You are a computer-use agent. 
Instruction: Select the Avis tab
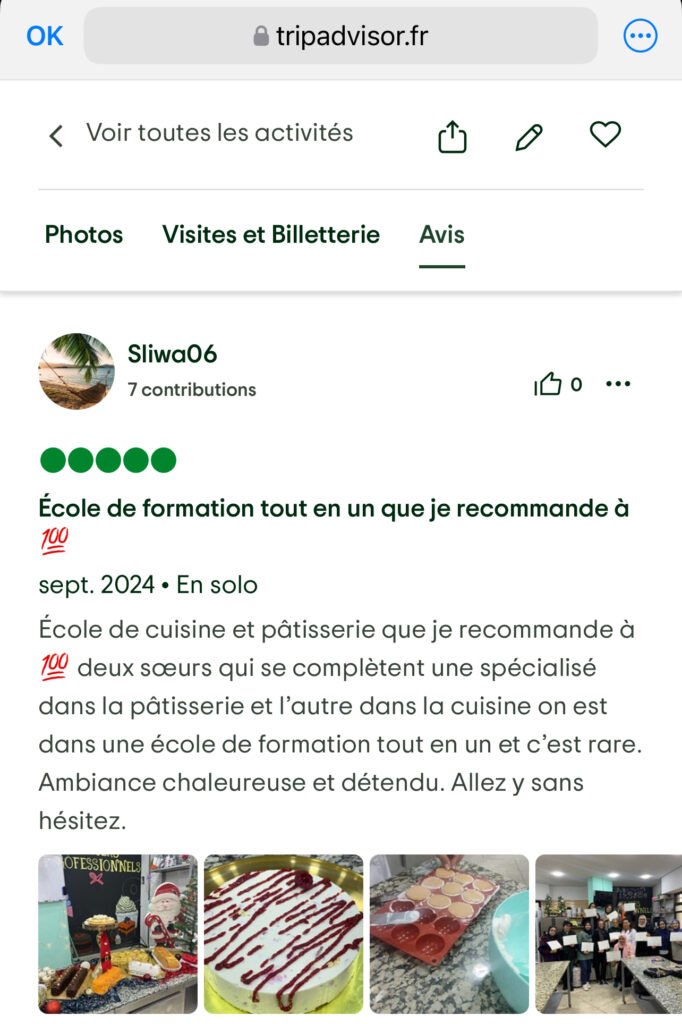(442, 235)
